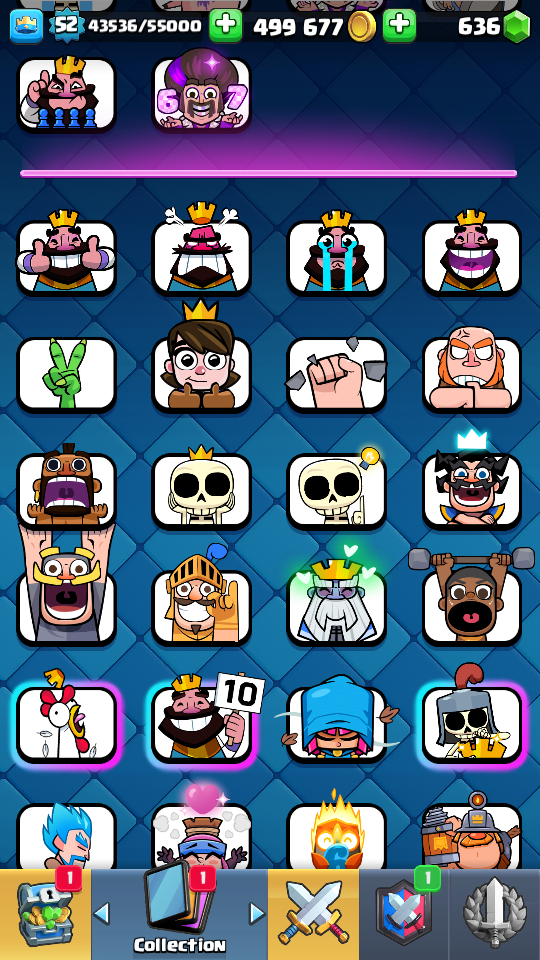Pick the ghostly royal king with hearts emote
The width and height of the screenshot is (540, 960).
tap(337, 600)
